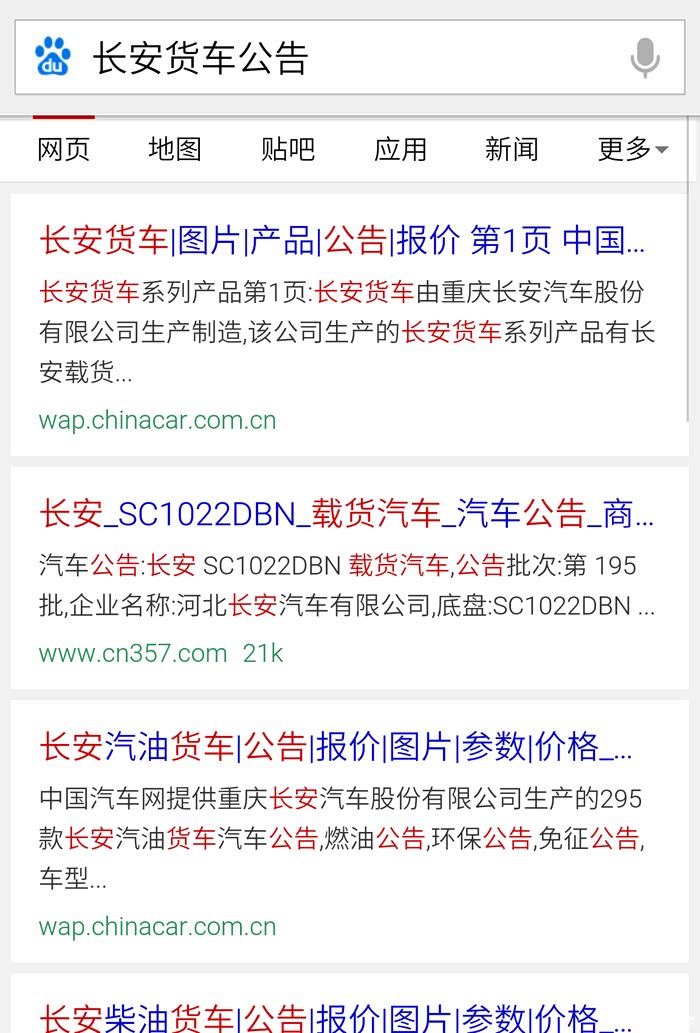Switch to the 贴吧 tab

click(288, 150)
